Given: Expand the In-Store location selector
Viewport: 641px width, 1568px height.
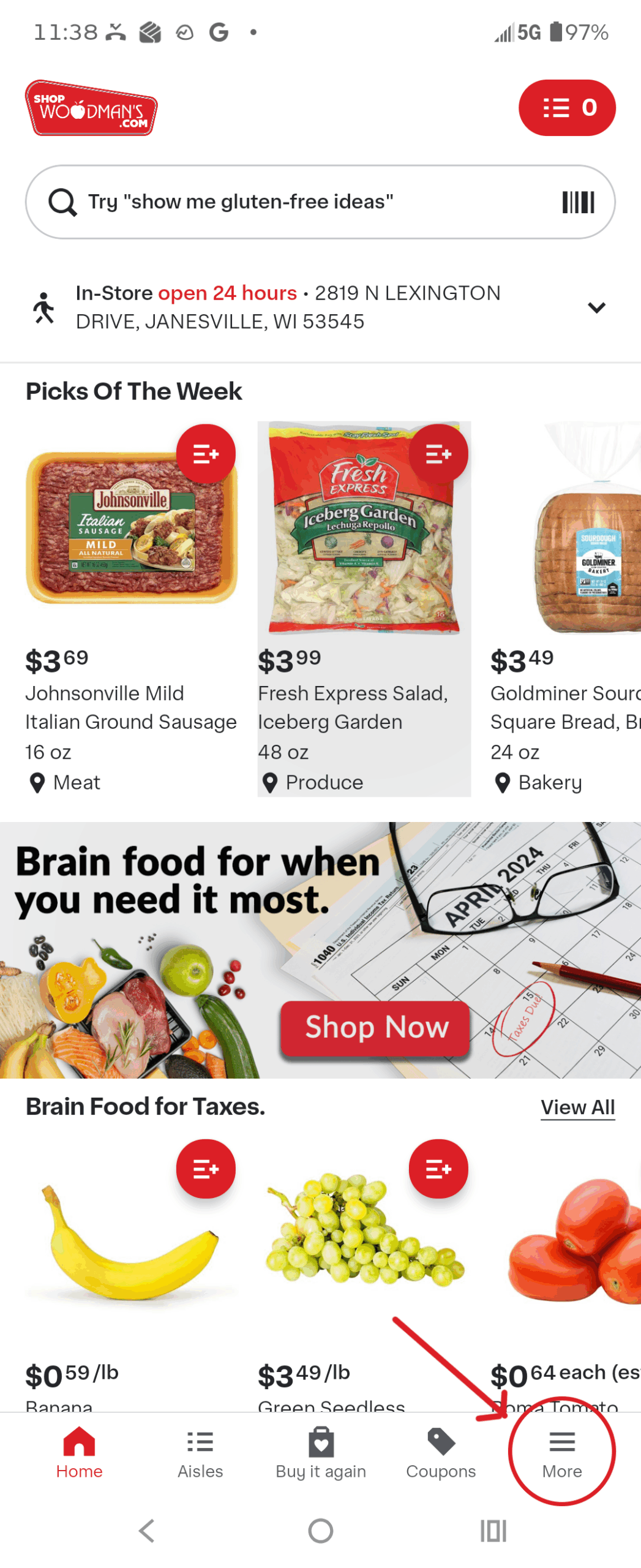Looking at the screenshot, I should tap(596, 307).
